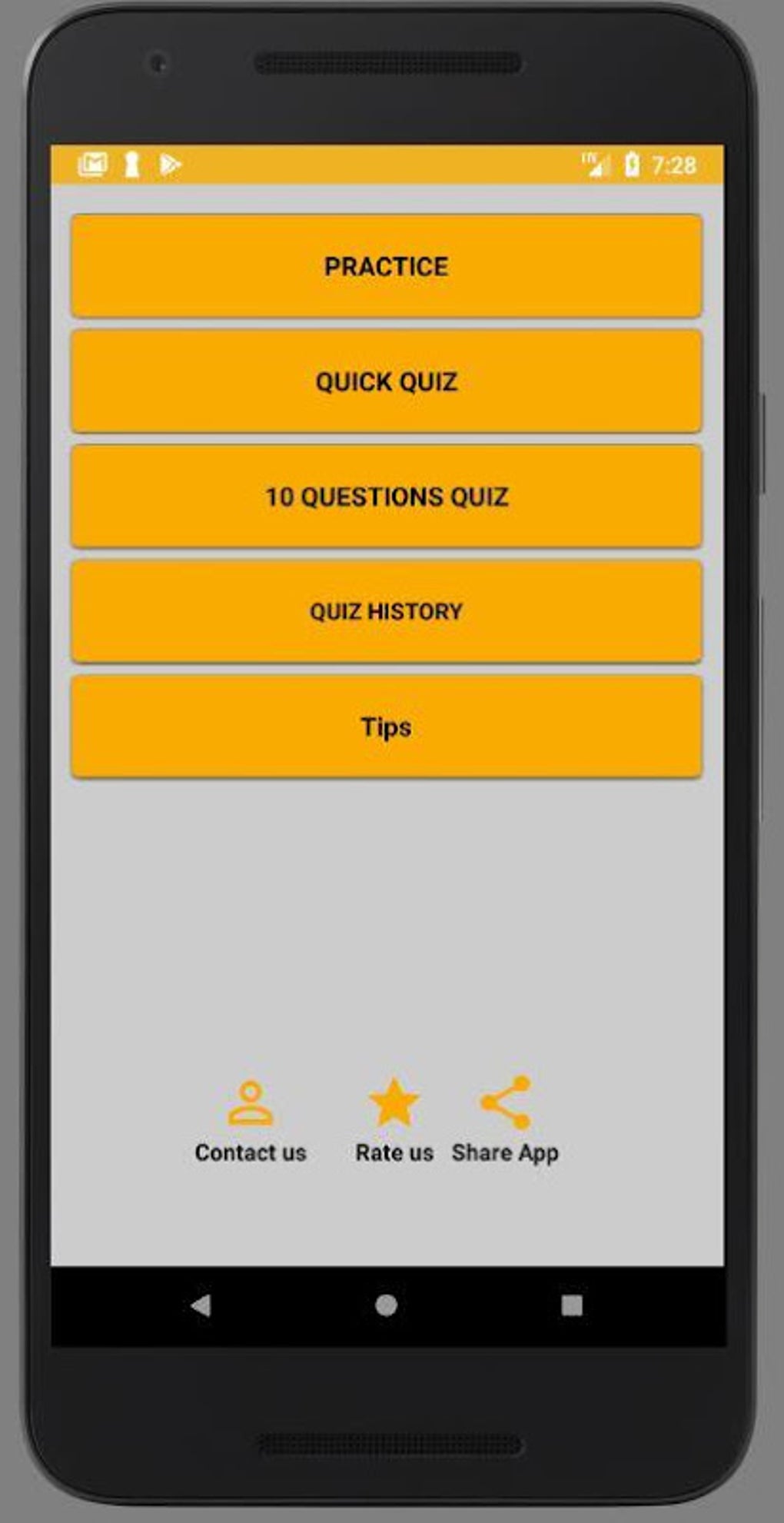
Task: Tap Contact us person icon
Action: tap(251, 1102)
